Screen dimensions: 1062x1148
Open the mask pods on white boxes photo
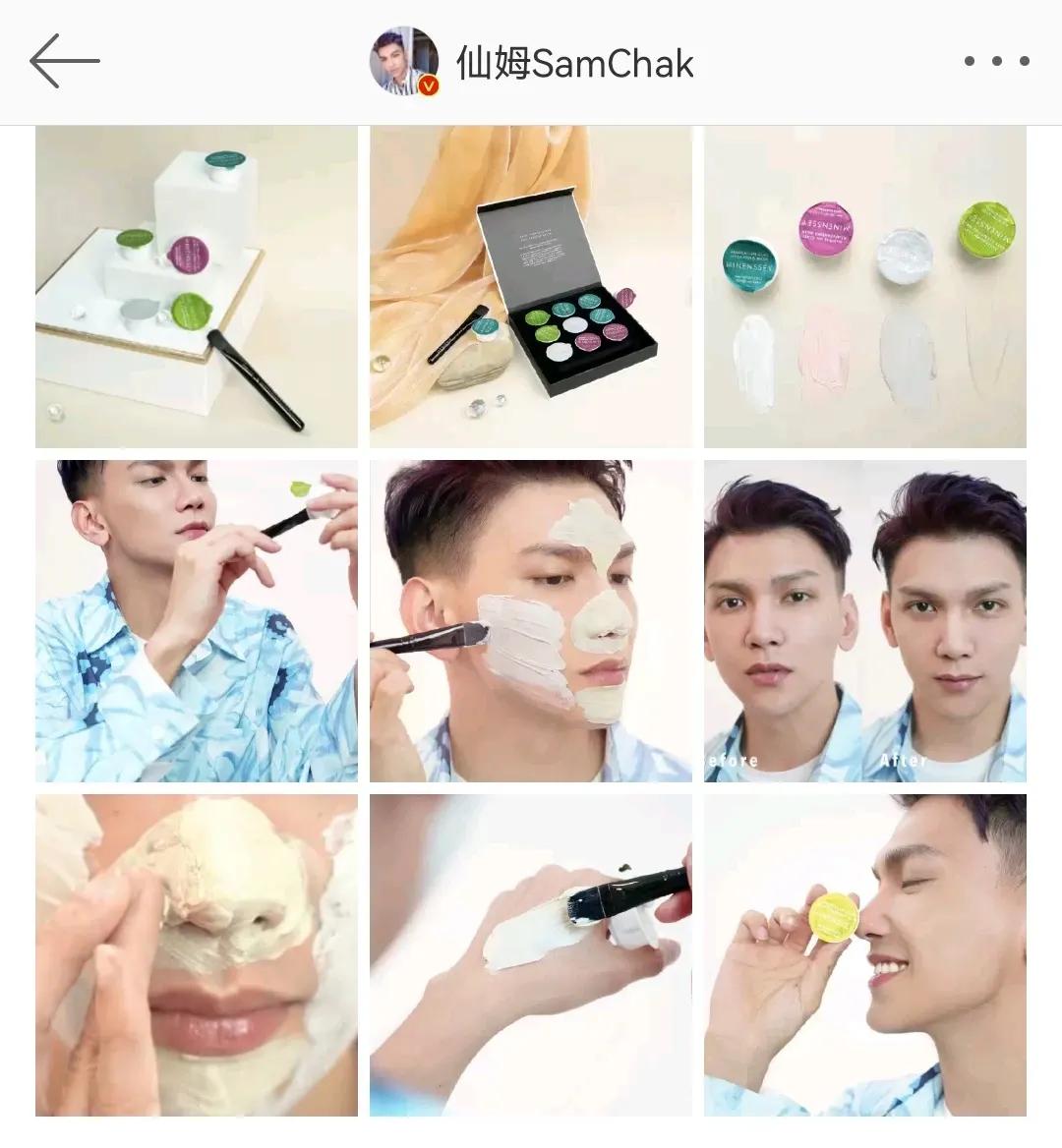195,285
